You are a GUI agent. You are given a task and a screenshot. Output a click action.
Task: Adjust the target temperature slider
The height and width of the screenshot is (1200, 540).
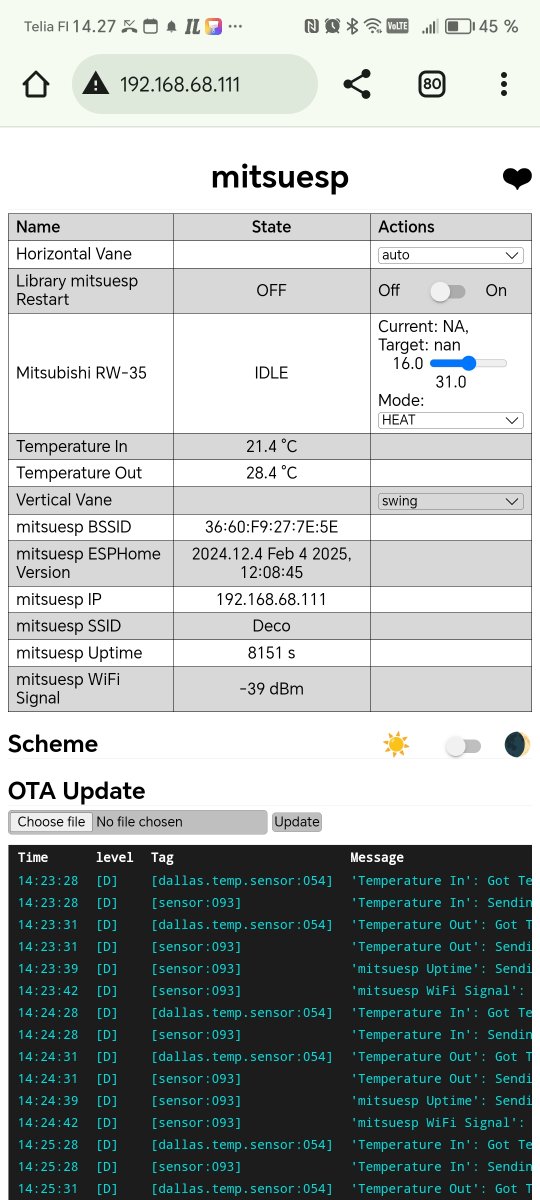pos(468,363)
